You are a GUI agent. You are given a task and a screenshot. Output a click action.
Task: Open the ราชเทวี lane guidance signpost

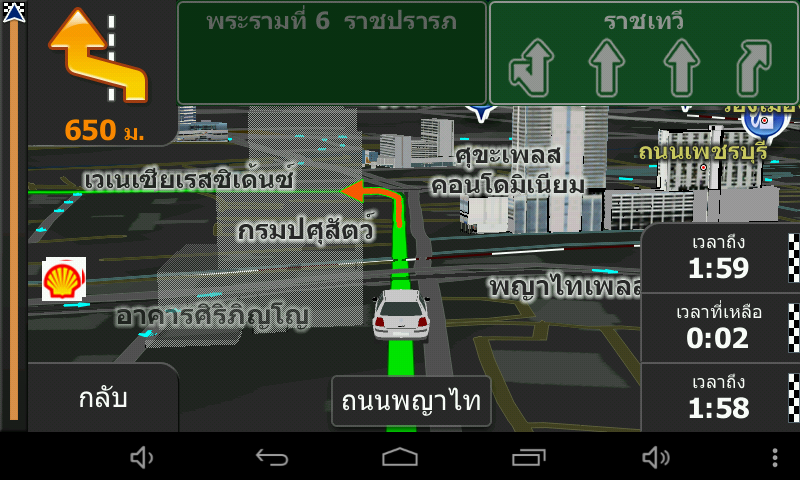(642, 52)
